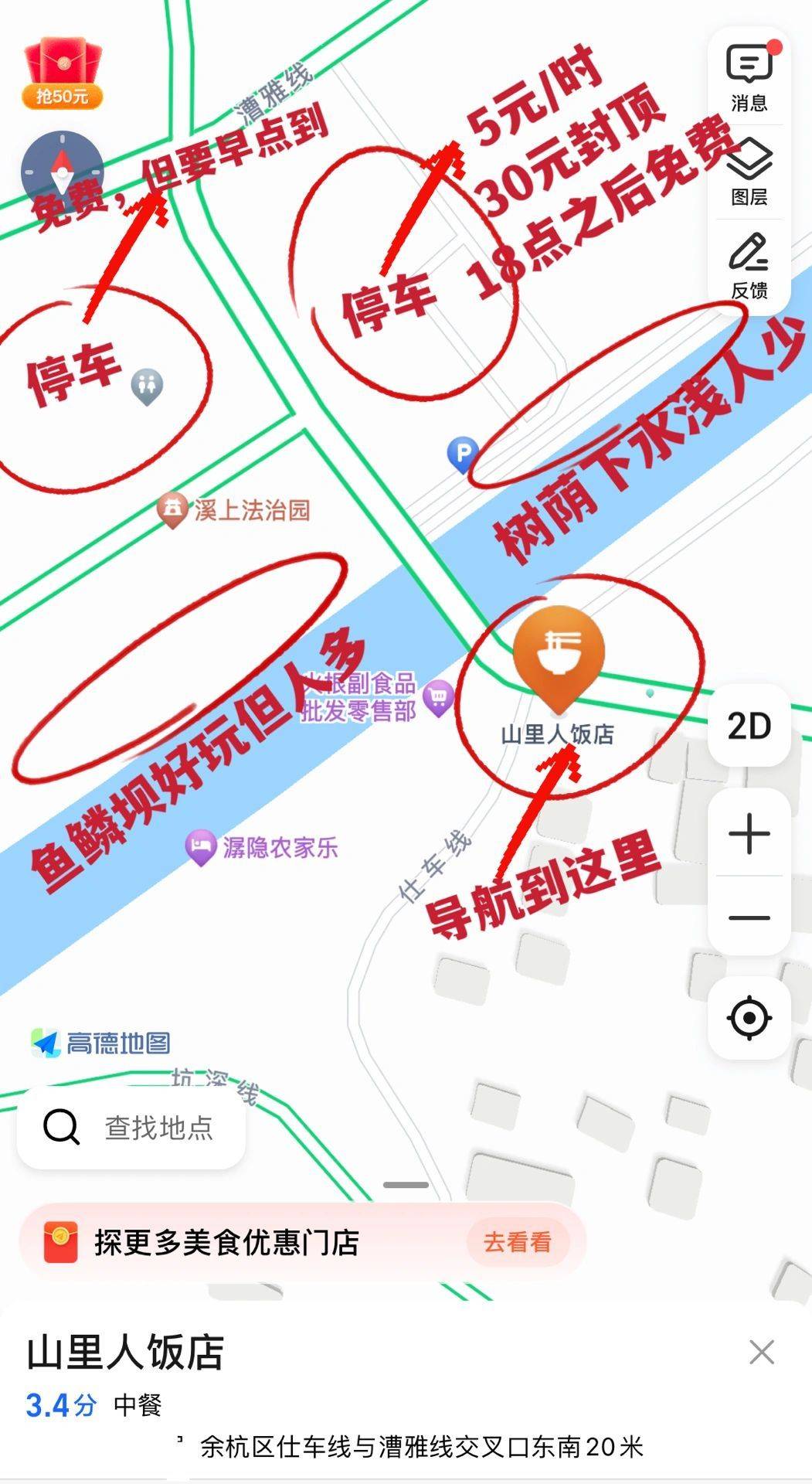Toggle the 2D map view button
This screenshot has height=1484, width=812.
click(x=749, y=726)
